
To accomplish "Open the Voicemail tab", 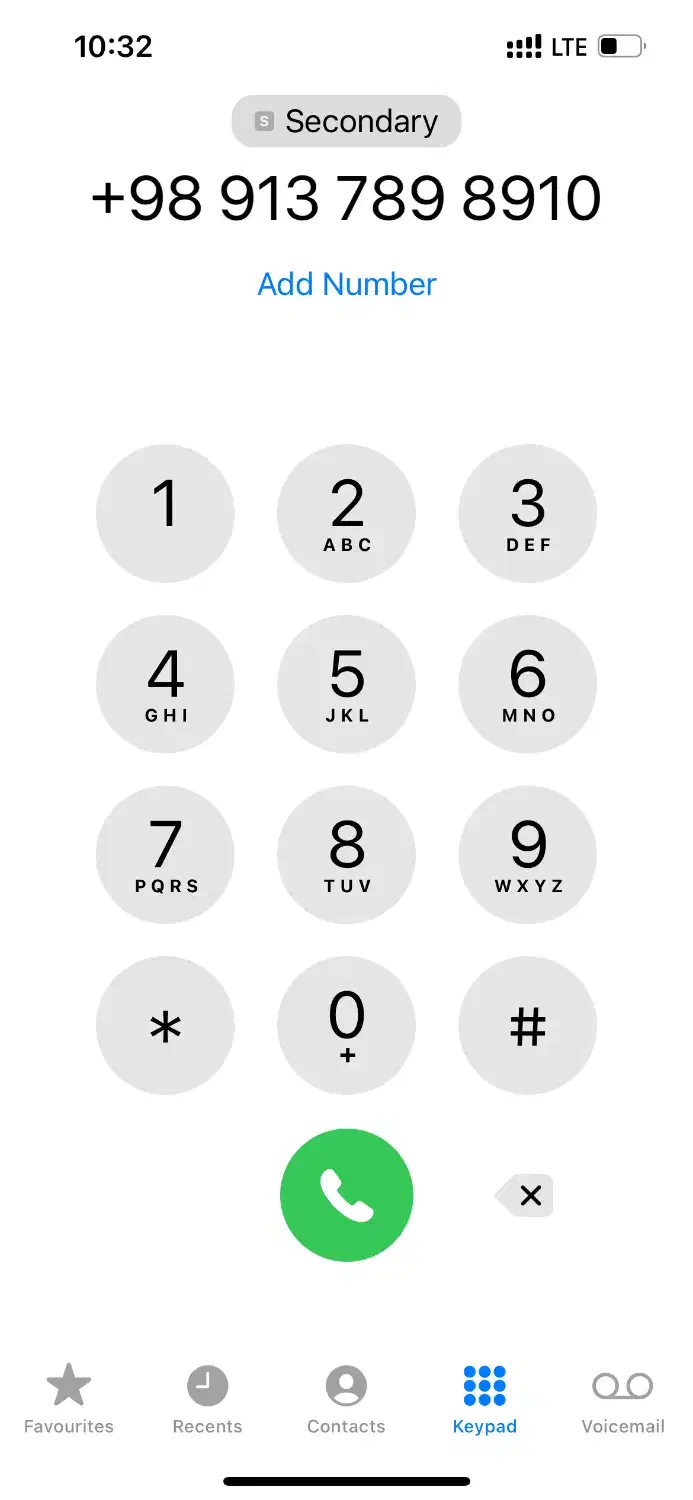I will pos(622,1399).
